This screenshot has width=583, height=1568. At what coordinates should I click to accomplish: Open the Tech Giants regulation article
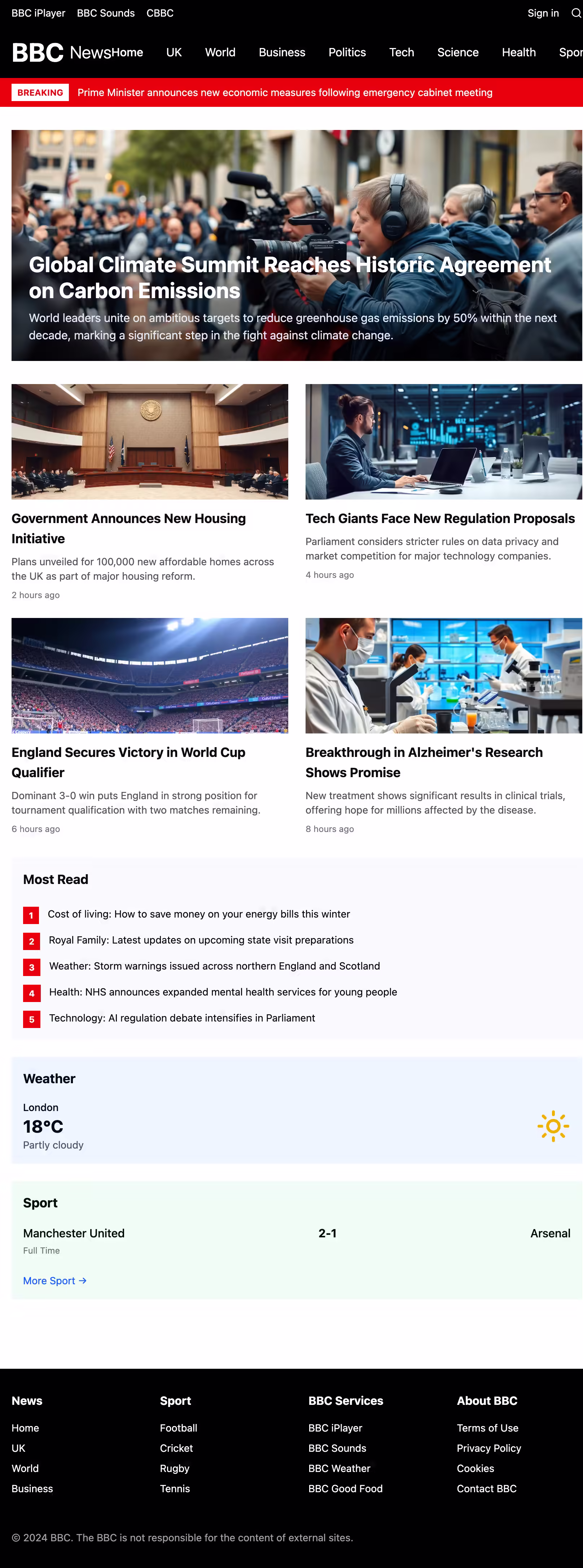click(x=439, y=518)
